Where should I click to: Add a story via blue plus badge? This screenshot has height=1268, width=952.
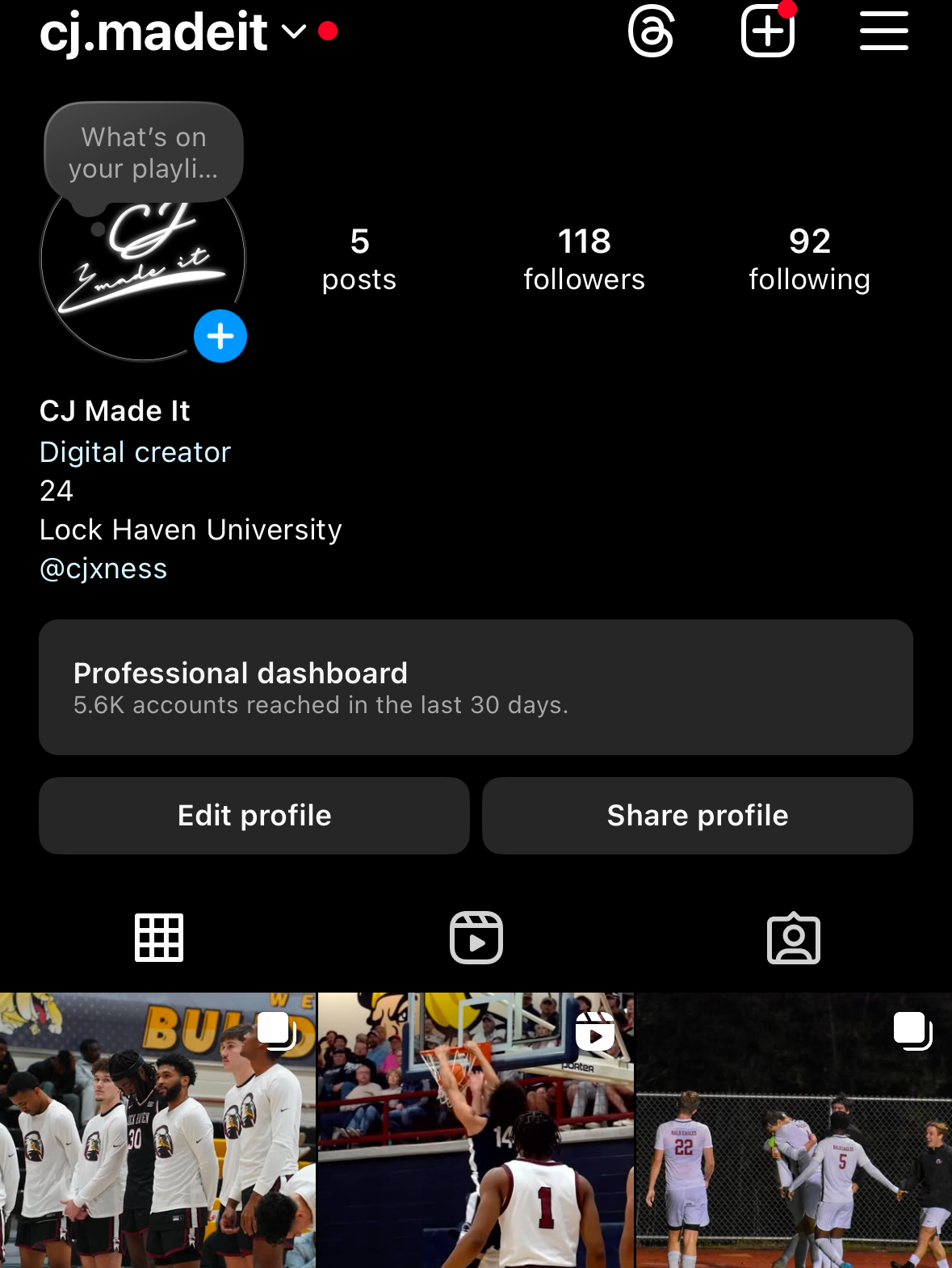coord(220,336)
